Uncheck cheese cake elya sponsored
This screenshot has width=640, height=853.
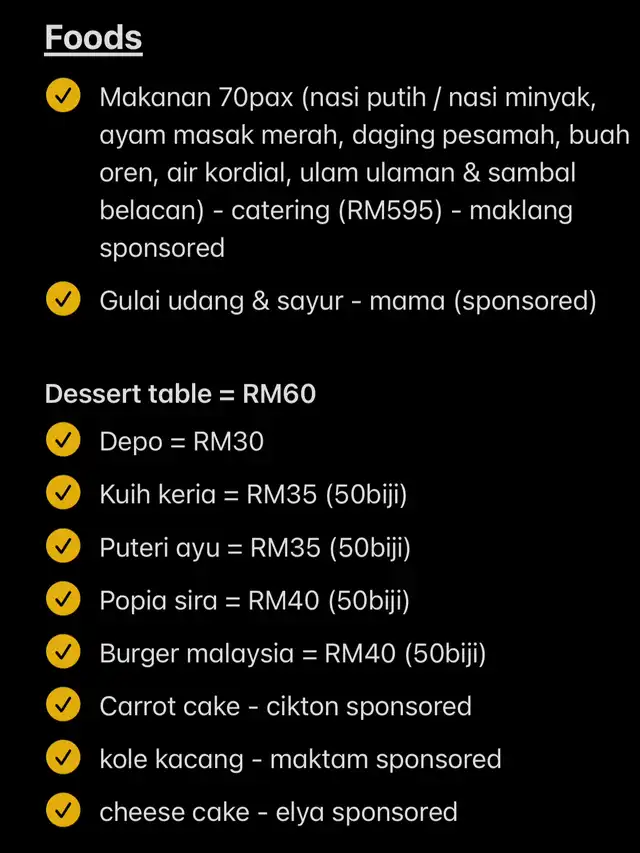(x=63, y=809)
